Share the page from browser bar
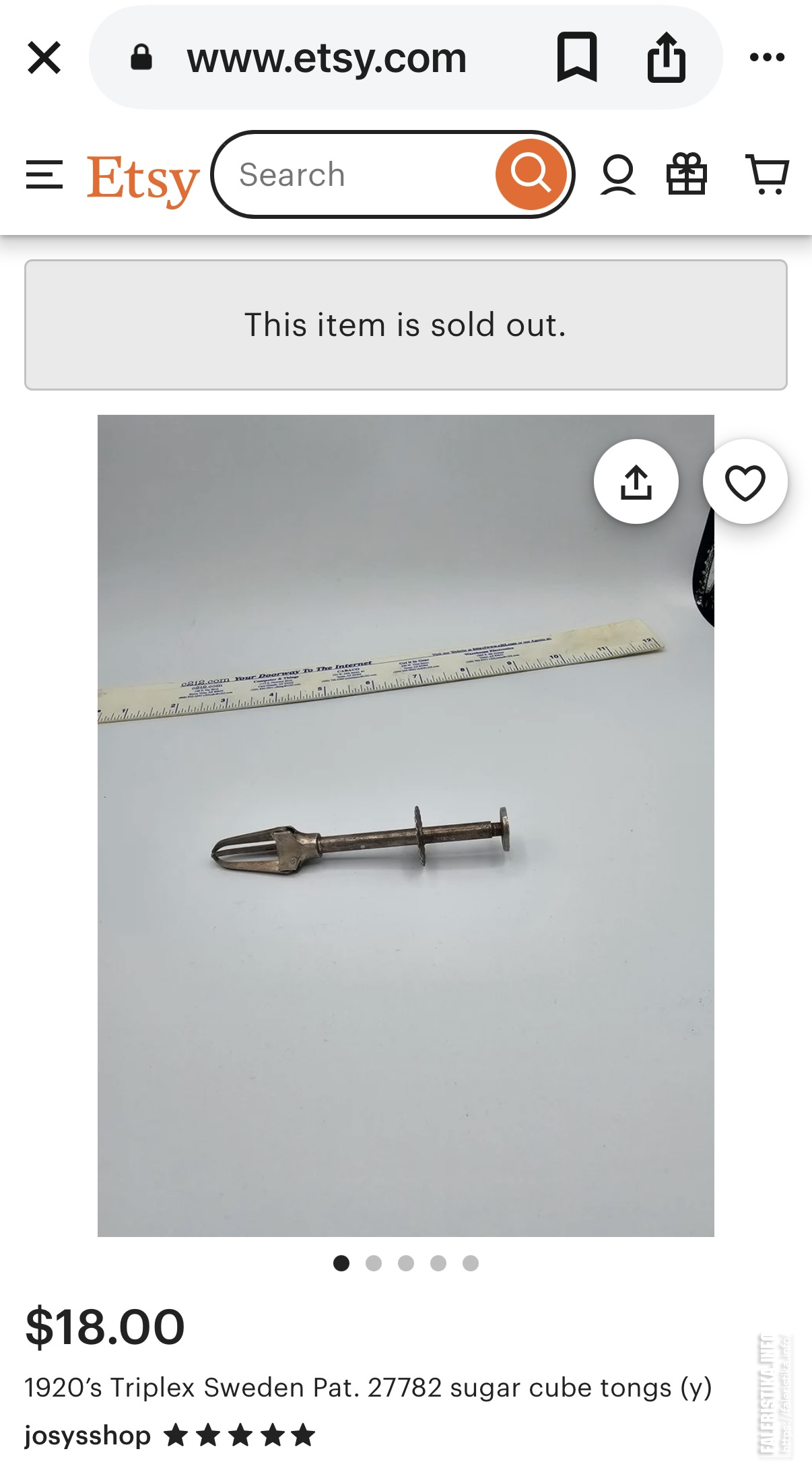812x1470 pixels. pyautogui.click(x=666, y=58)
